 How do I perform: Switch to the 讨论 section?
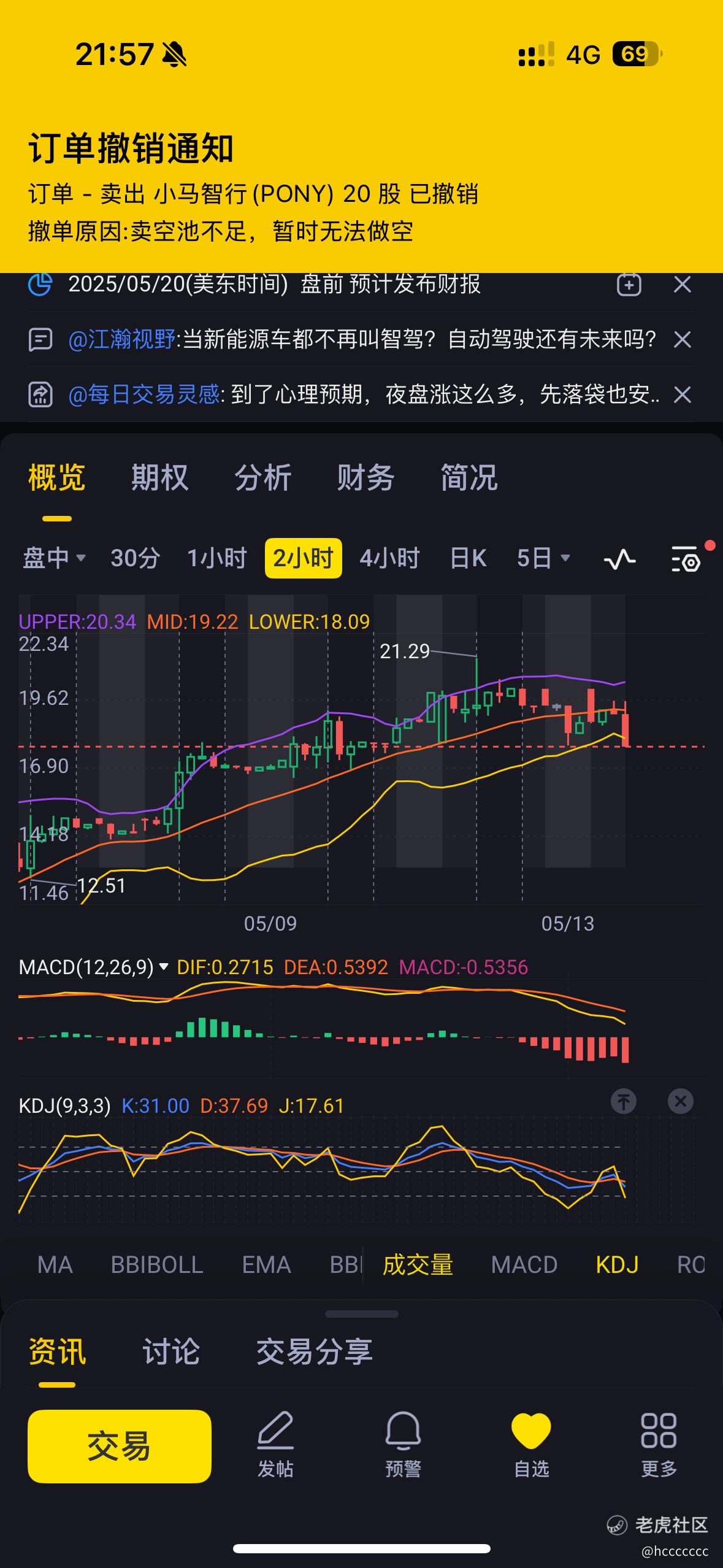(x=171, y=1352)
